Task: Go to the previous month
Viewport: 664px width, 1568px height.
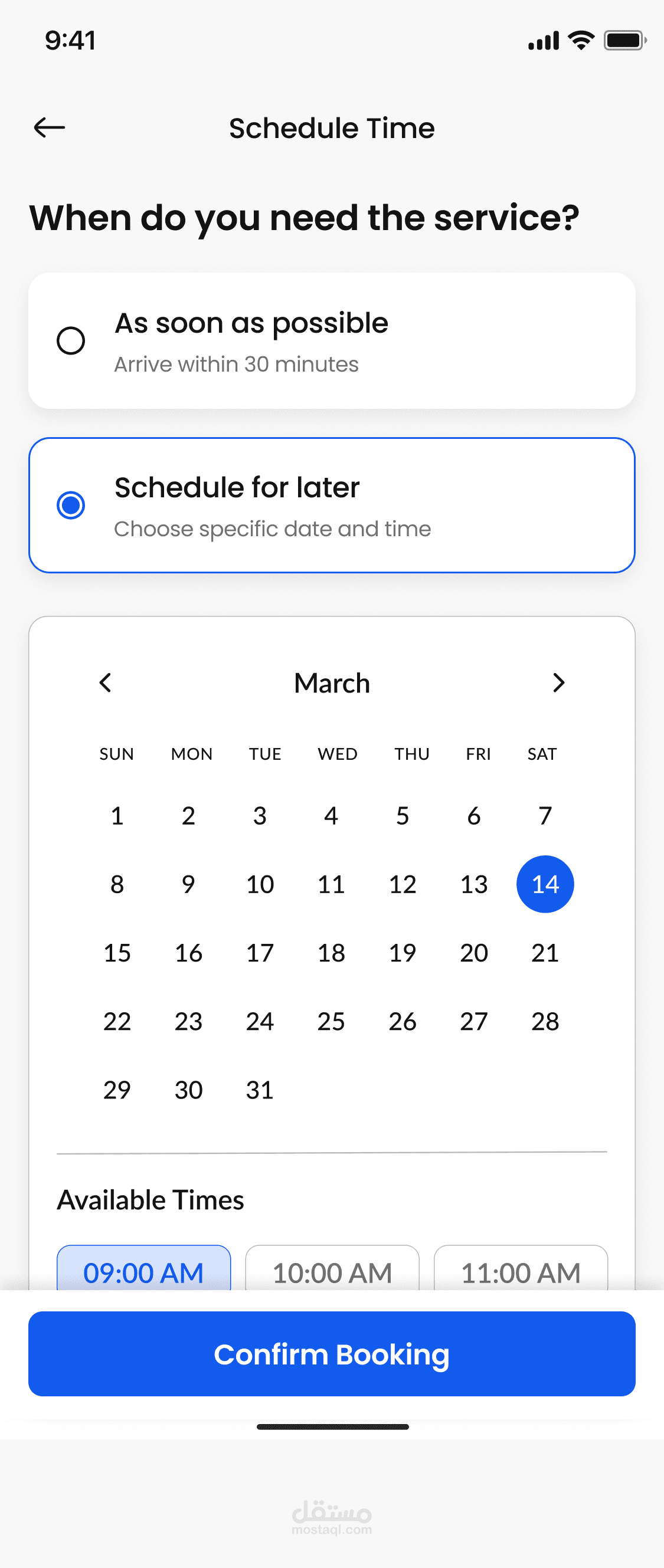Action: tap(106, 683)
